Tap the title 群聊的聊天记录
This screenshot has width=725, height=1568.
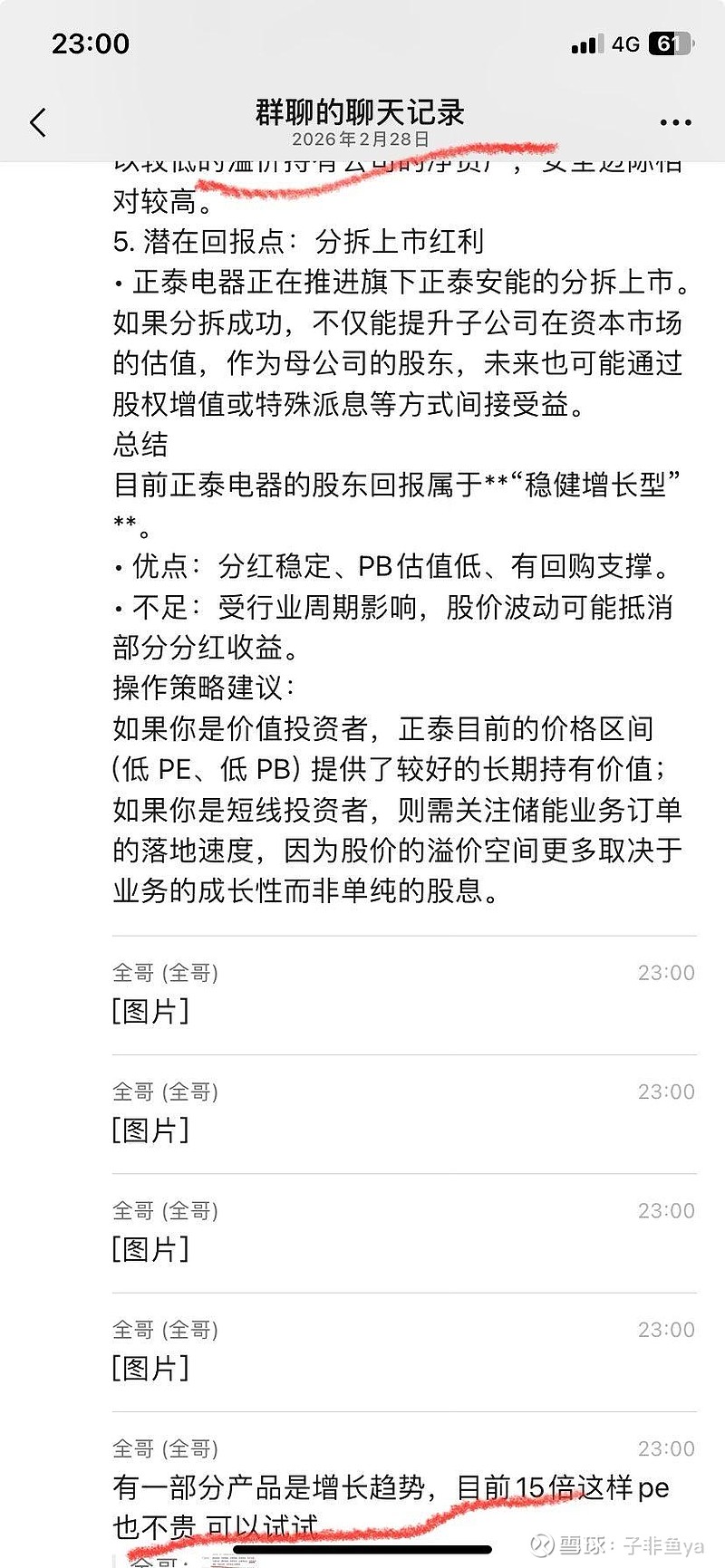pyautogui.click(x=362, y=114)
